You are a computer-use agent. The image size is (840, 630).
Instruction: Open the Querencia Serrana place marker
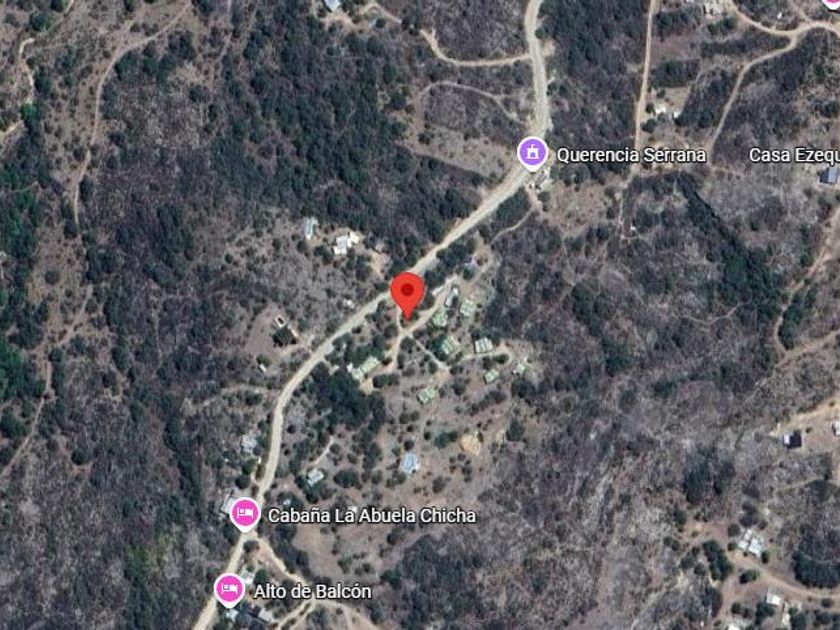coord(532,154)
